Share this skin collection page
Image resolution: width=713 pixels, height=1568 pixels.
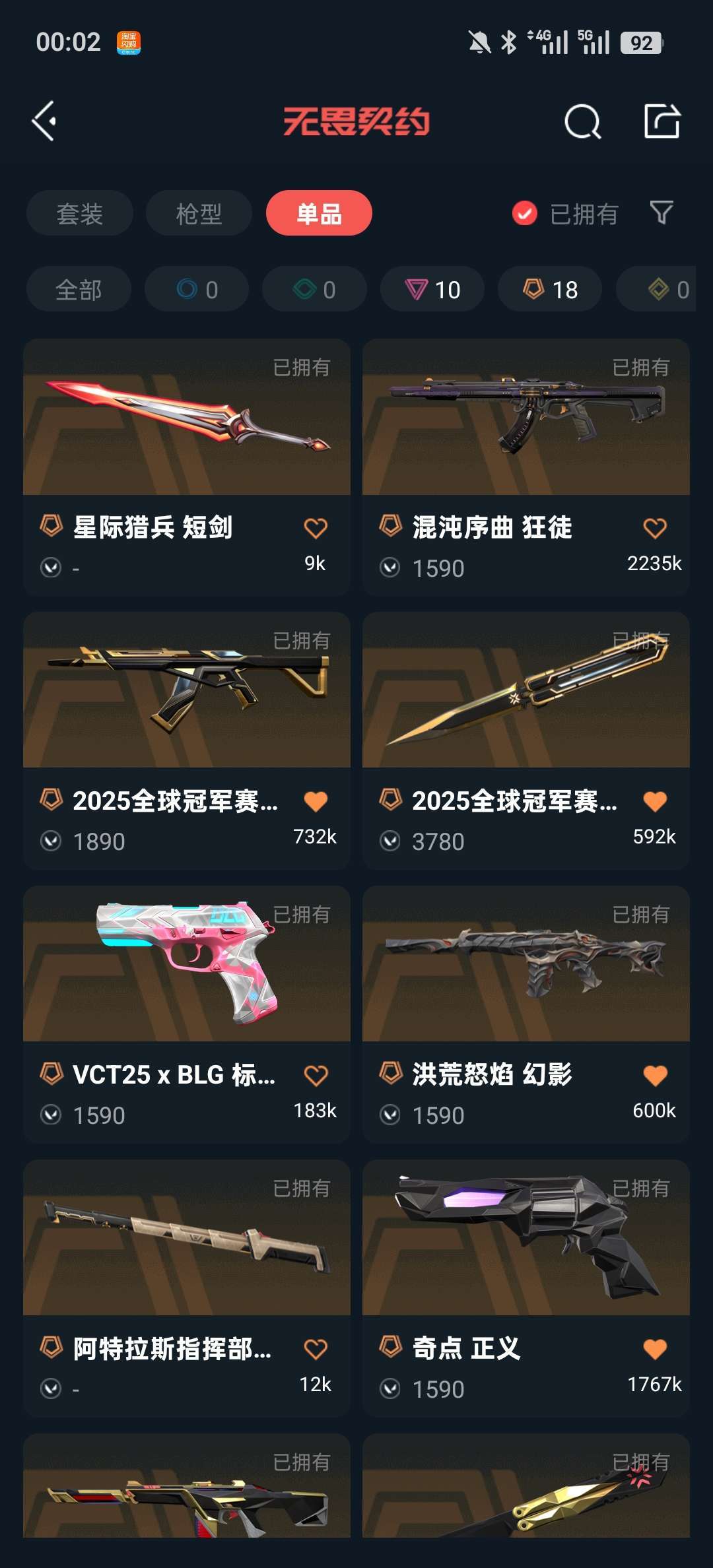coord(662,121)
